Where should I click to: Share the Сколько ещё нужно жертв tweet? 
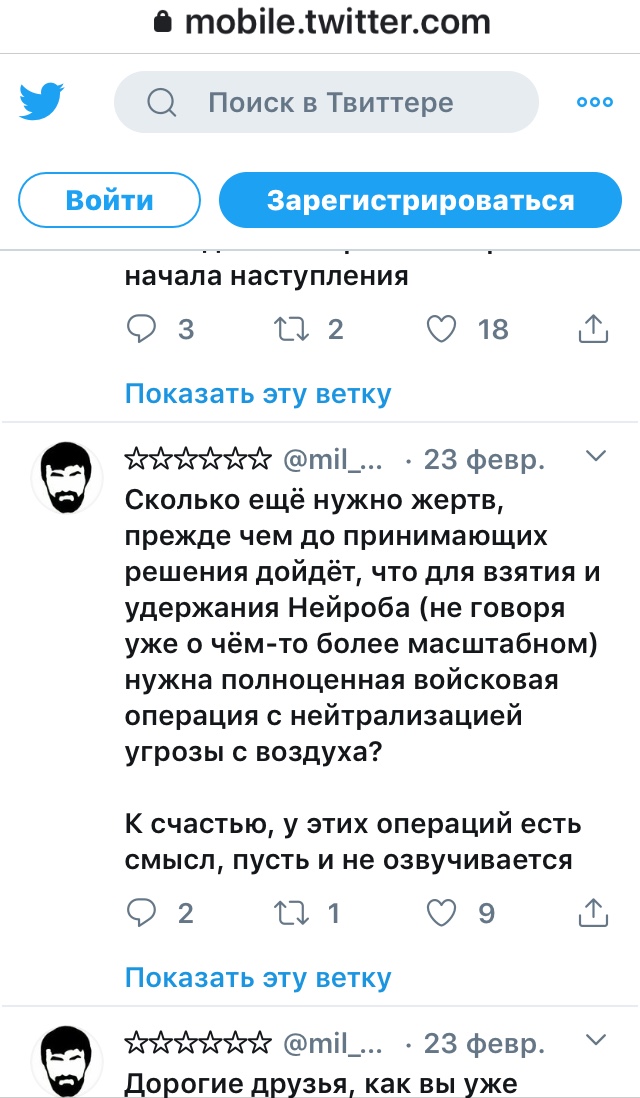[x=593, y=912]
